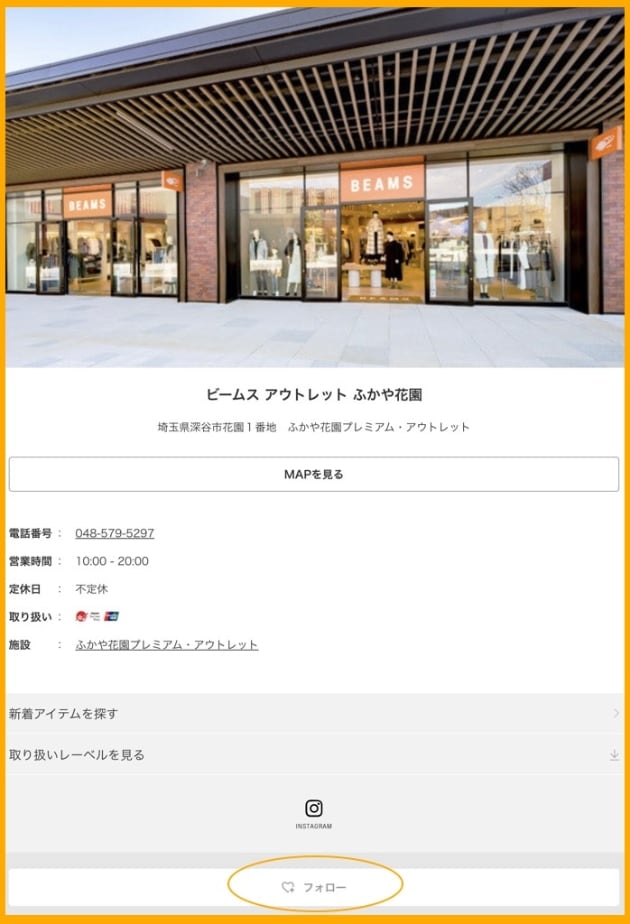The height and width of the screenshot is (924, 630).
Task: Open 新着アイテムを探す row
Action: point(314,713)
